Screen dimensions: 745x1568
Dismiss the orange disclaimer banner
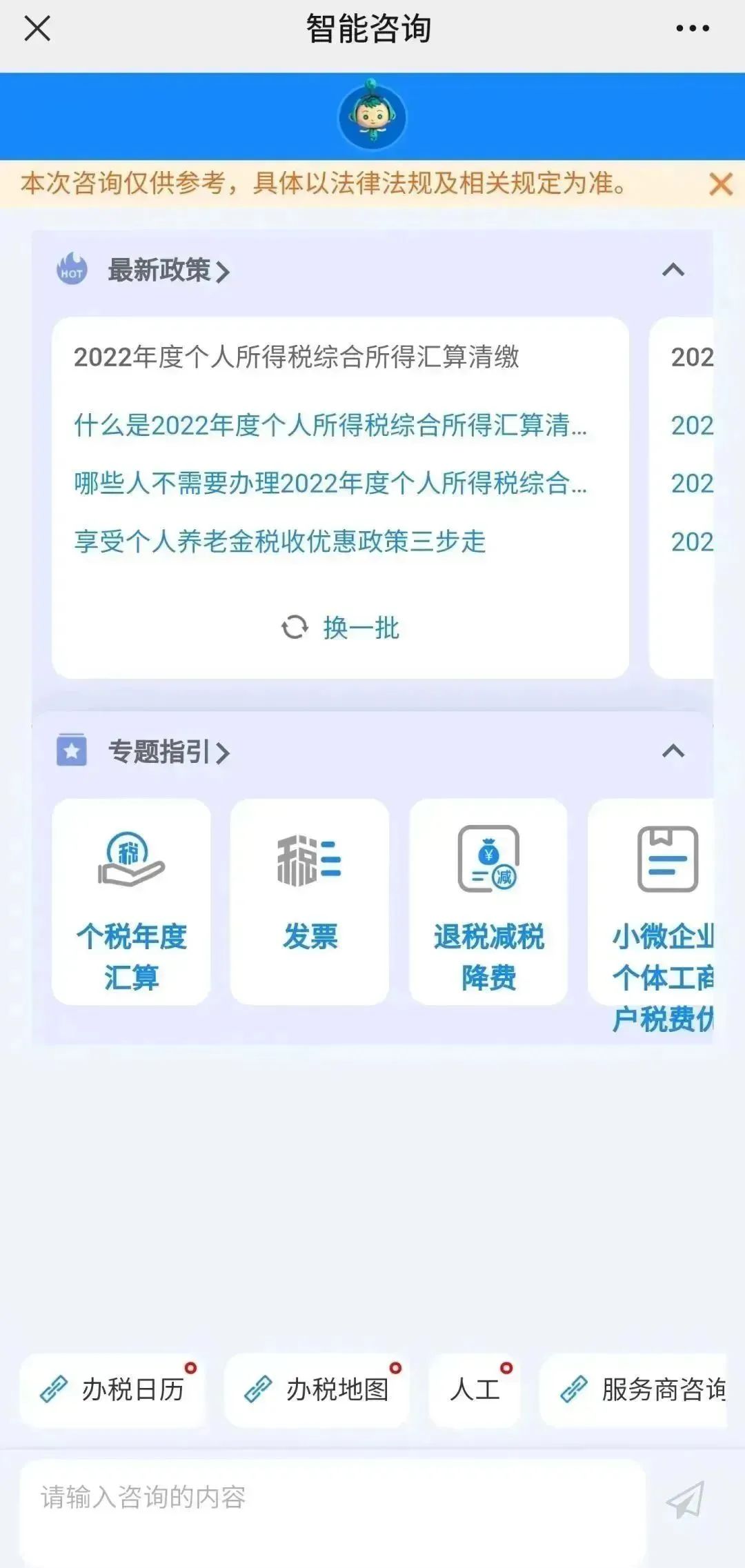pos(721,184)
